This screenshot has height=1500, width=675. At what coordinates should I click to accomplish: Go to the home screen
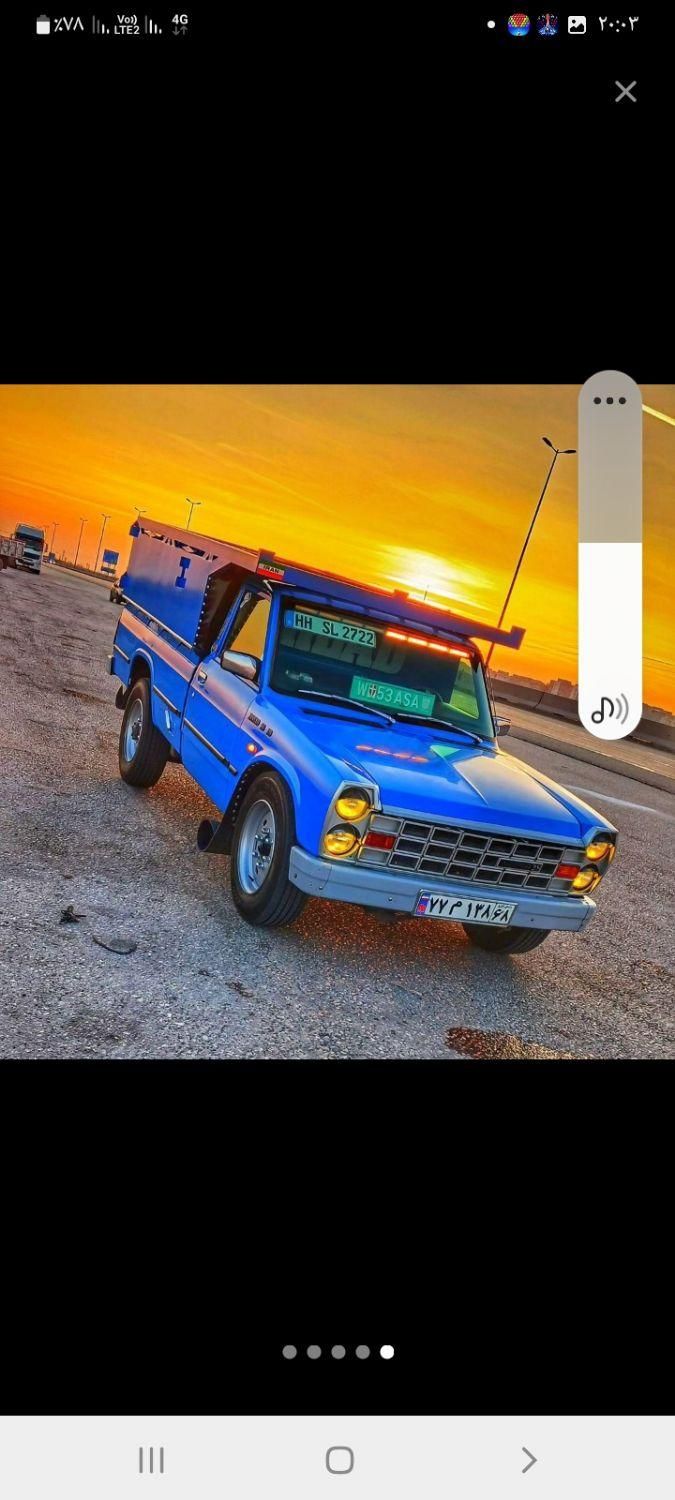pyautogui.click(x=339, y=1460)
